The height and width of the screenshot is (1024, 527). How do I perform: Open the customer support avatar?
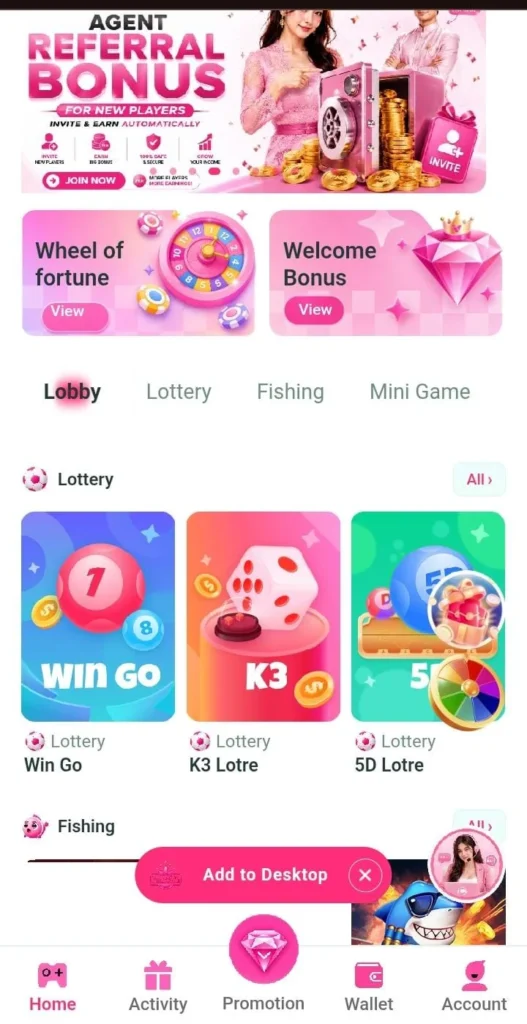click(x=466, y=866)
